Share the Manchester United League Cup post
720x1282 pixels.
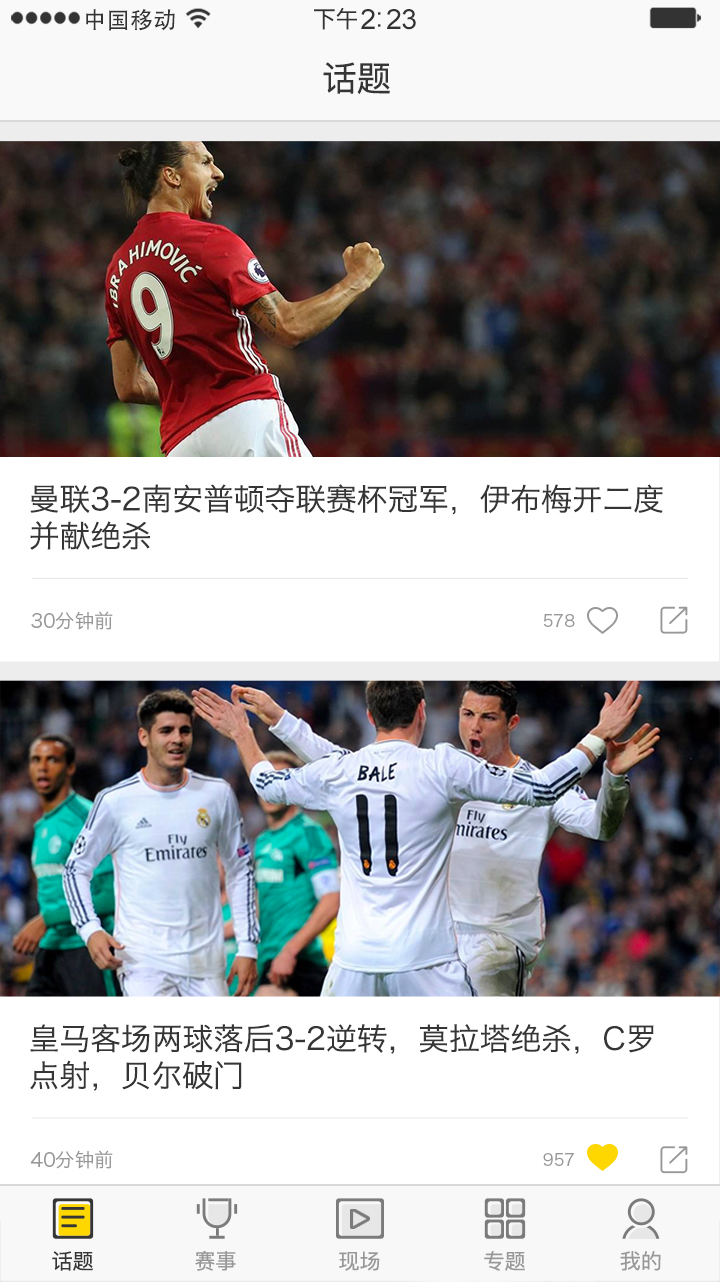(x=674, y=621)
